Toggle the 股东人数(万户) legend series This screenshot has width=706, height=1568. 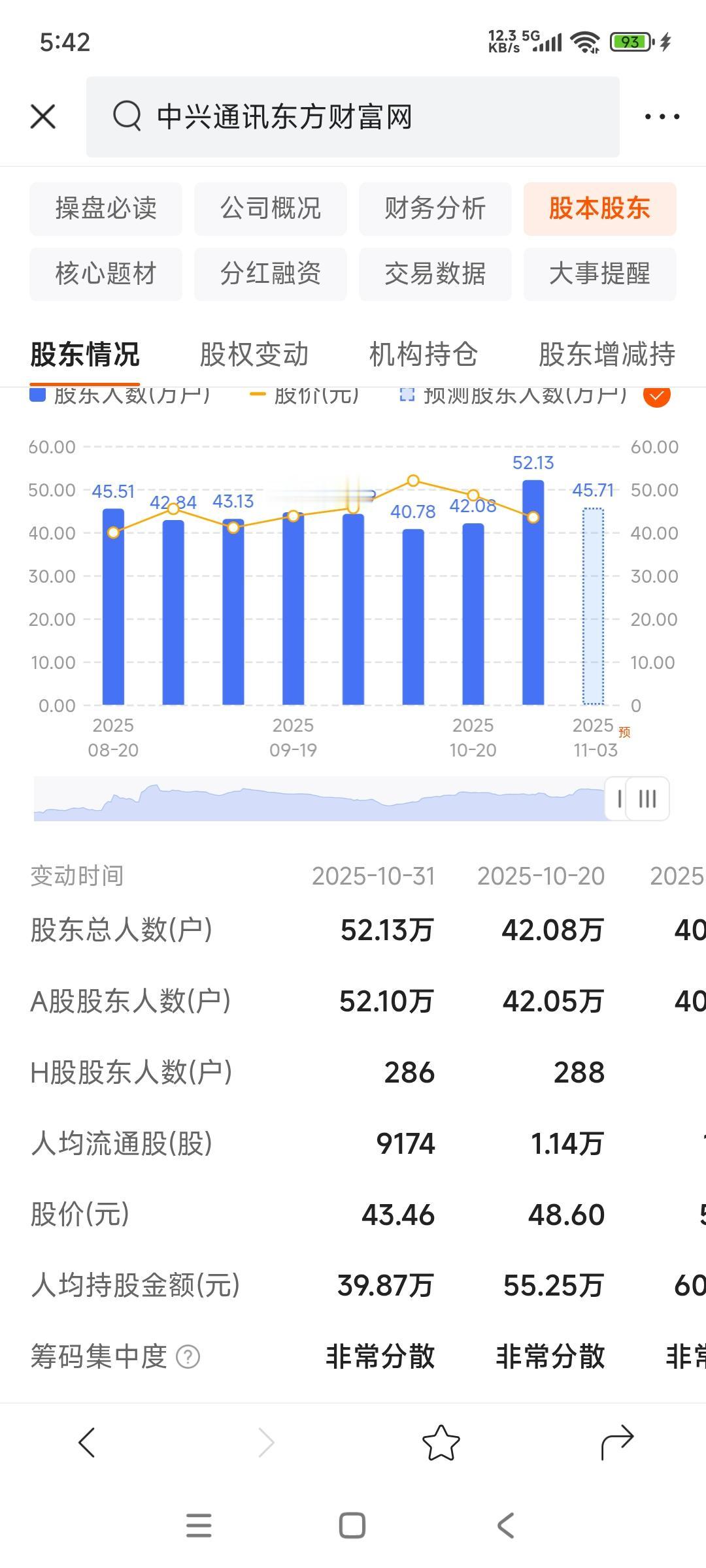click(121, 395)
